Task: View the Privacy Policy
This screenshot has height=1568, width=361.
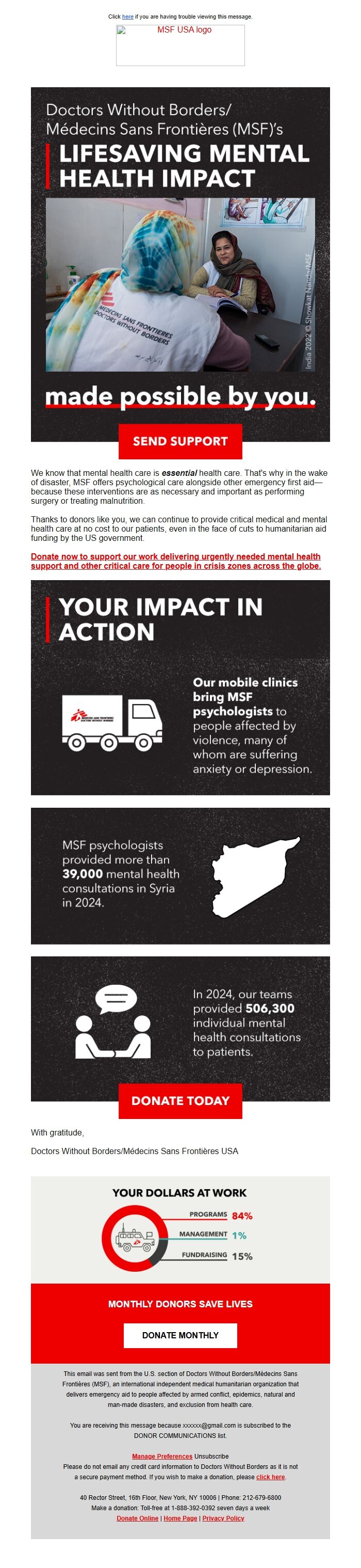Action: coord(223,1518)
